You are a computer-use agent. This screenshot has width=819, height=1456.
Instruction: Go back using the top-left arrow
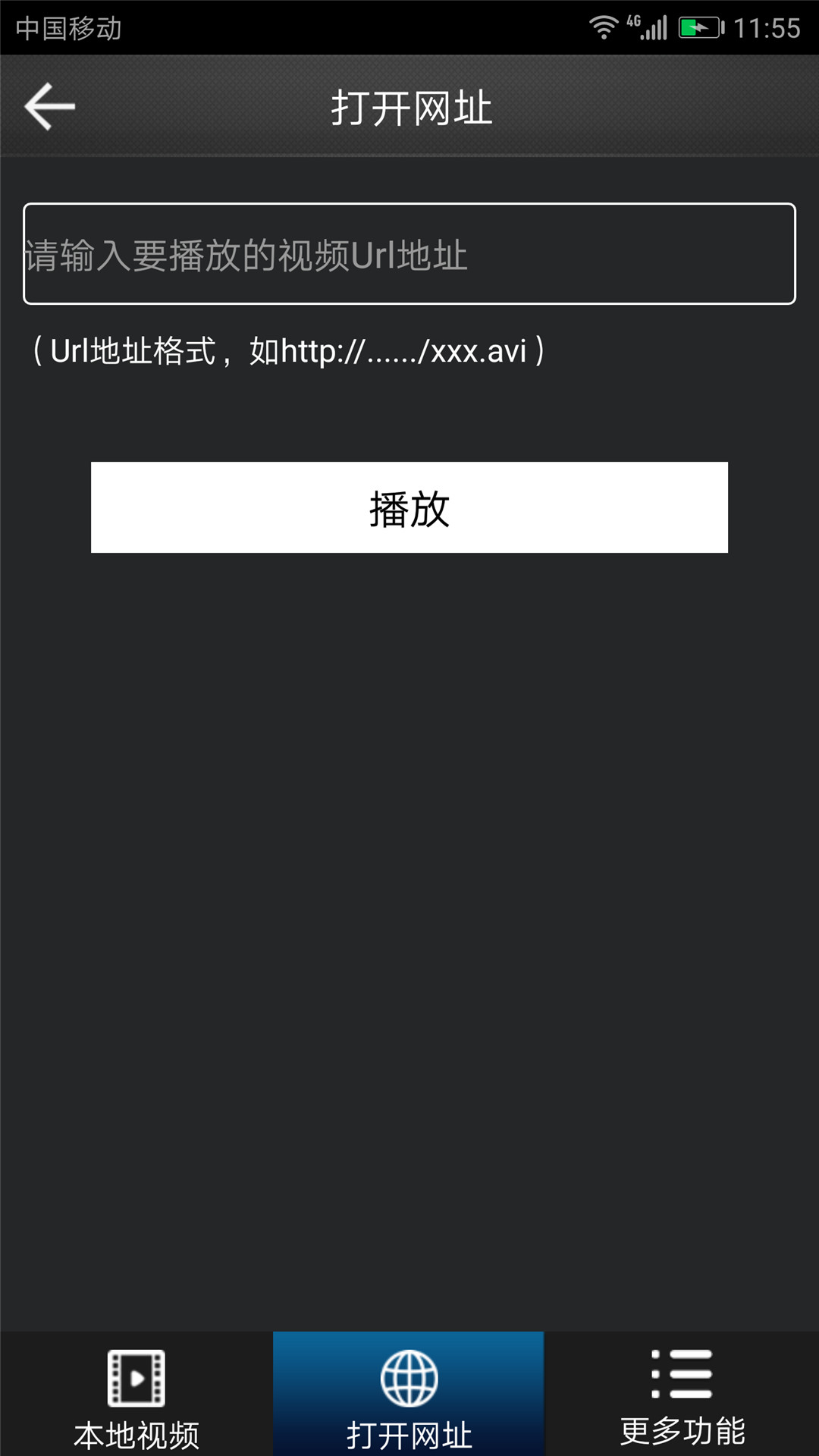pyautogui.click(x=50, y=106)
